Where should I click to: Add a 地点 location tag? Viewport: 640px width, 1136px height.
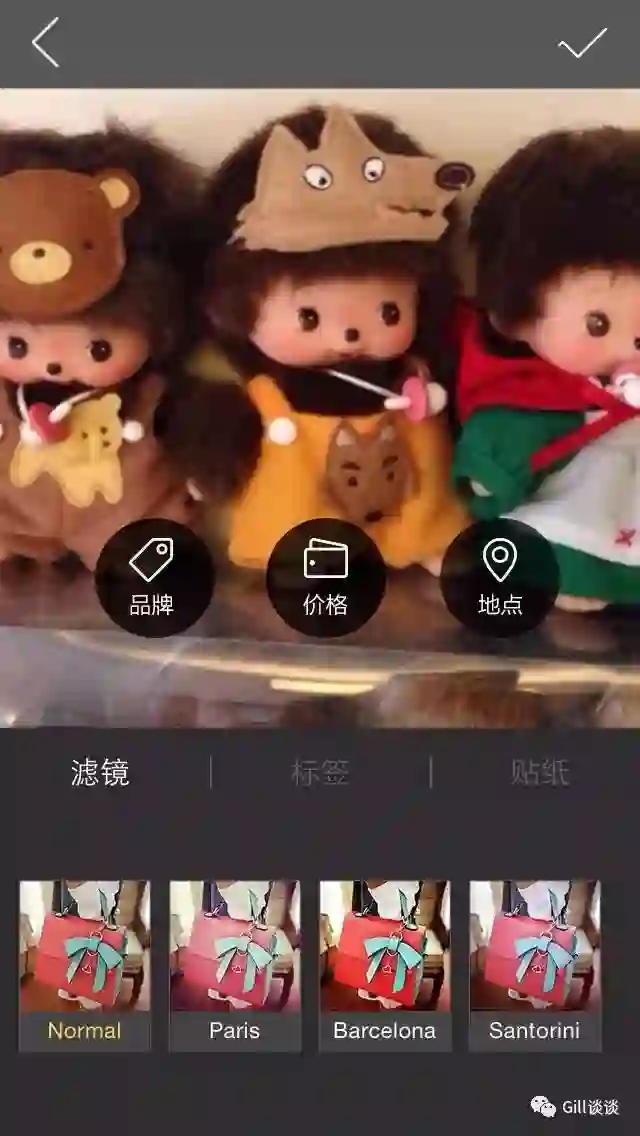[x=499, y=577]
